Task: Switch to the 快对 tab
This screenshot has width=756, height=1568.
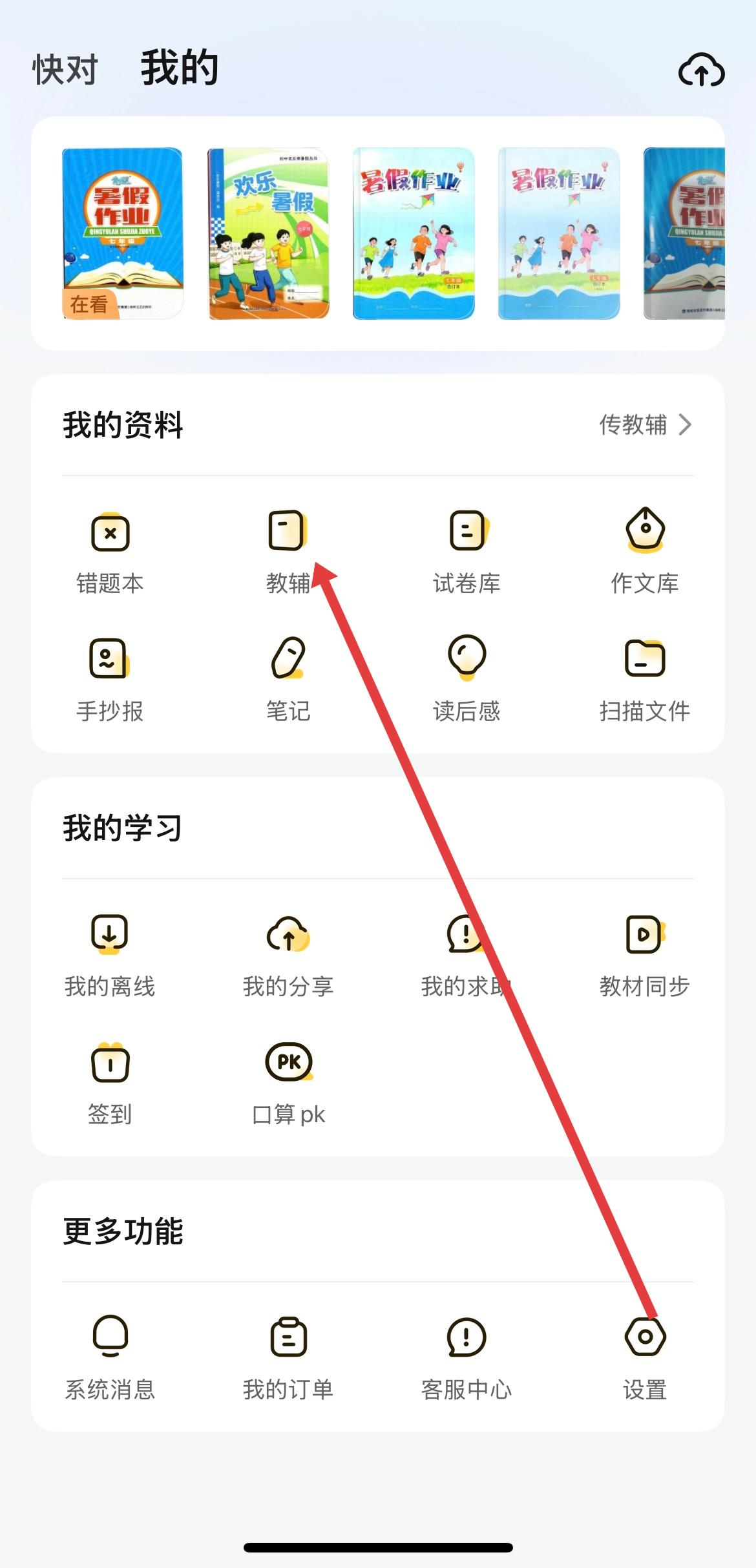Action: 65,69
